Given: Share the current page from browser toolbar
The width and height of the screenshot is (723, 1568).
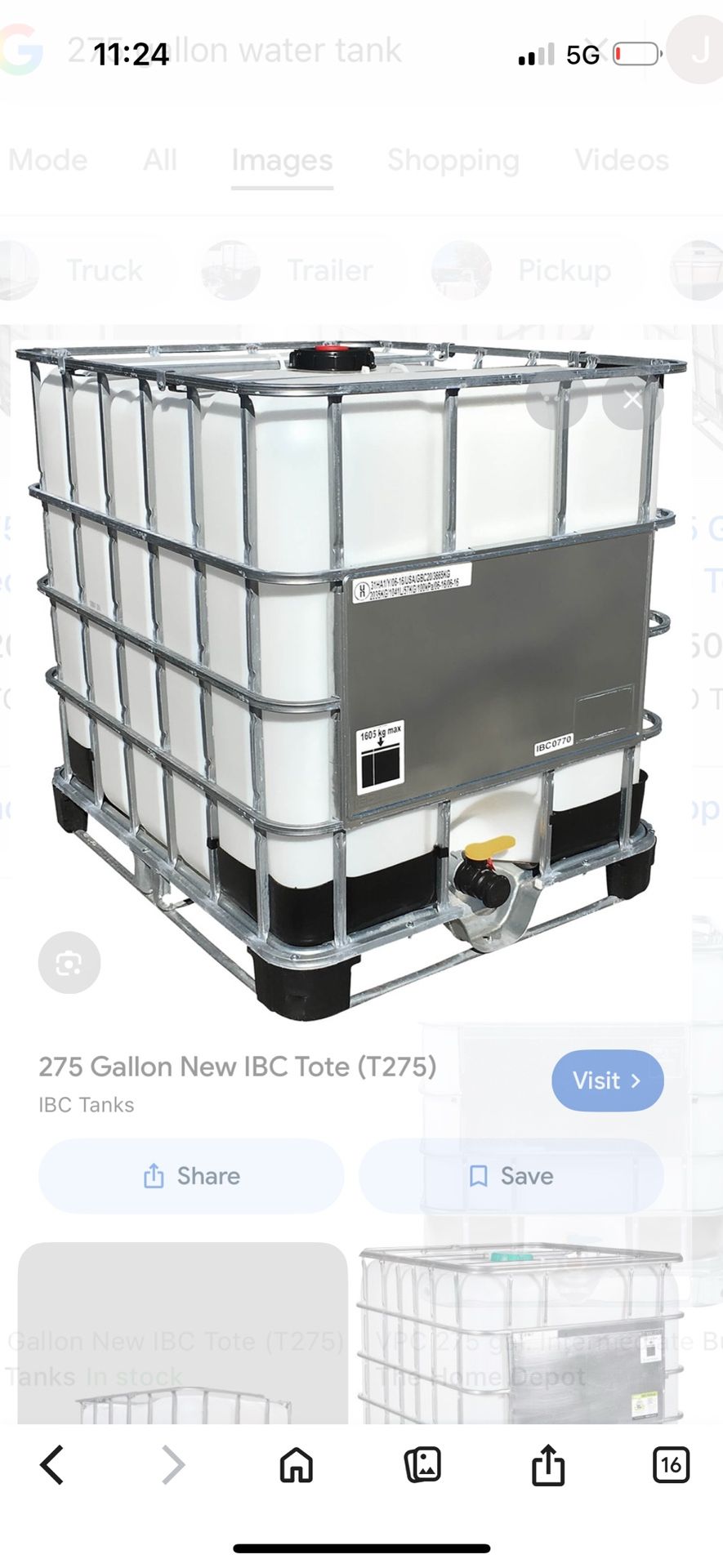Looking at the screenshot, I should (x=548, y=1463).
